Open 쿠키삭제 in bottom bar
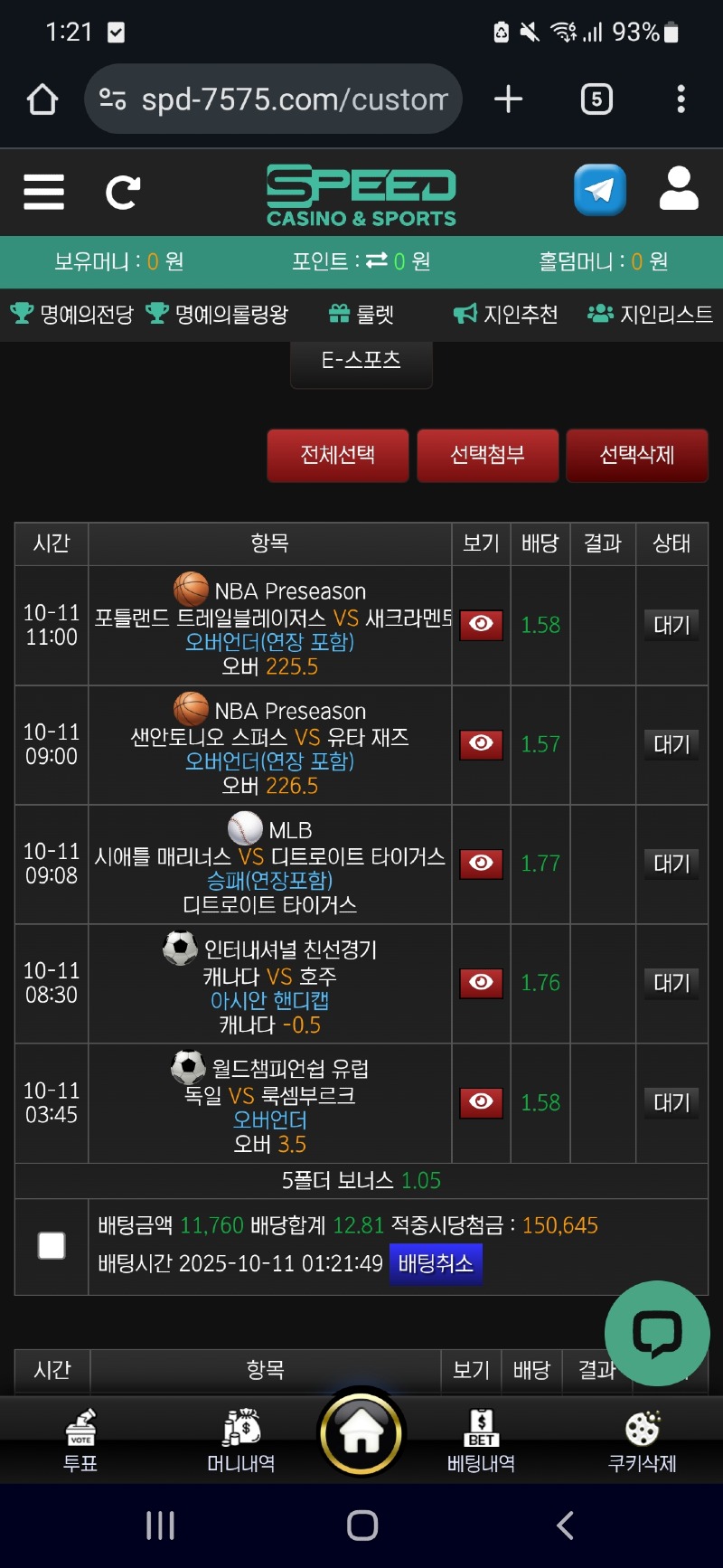This screenshot has height=1568, width=723. click(642, 1440)
